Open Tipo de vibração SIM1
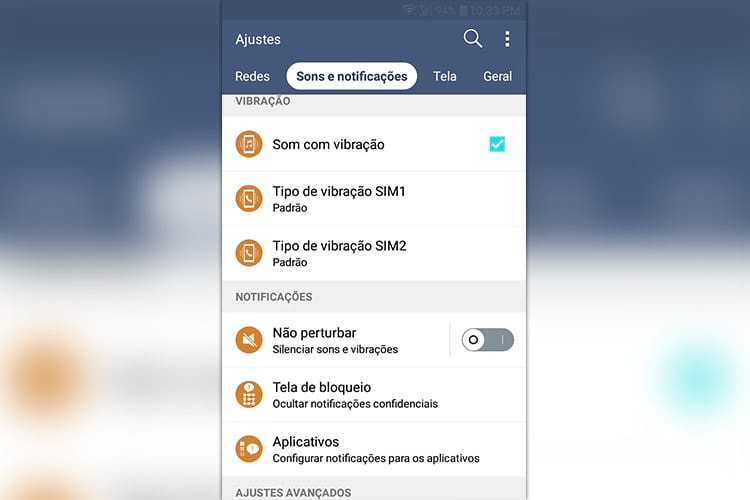This screenshot has width=750, height=500. (x=372, y=198)
